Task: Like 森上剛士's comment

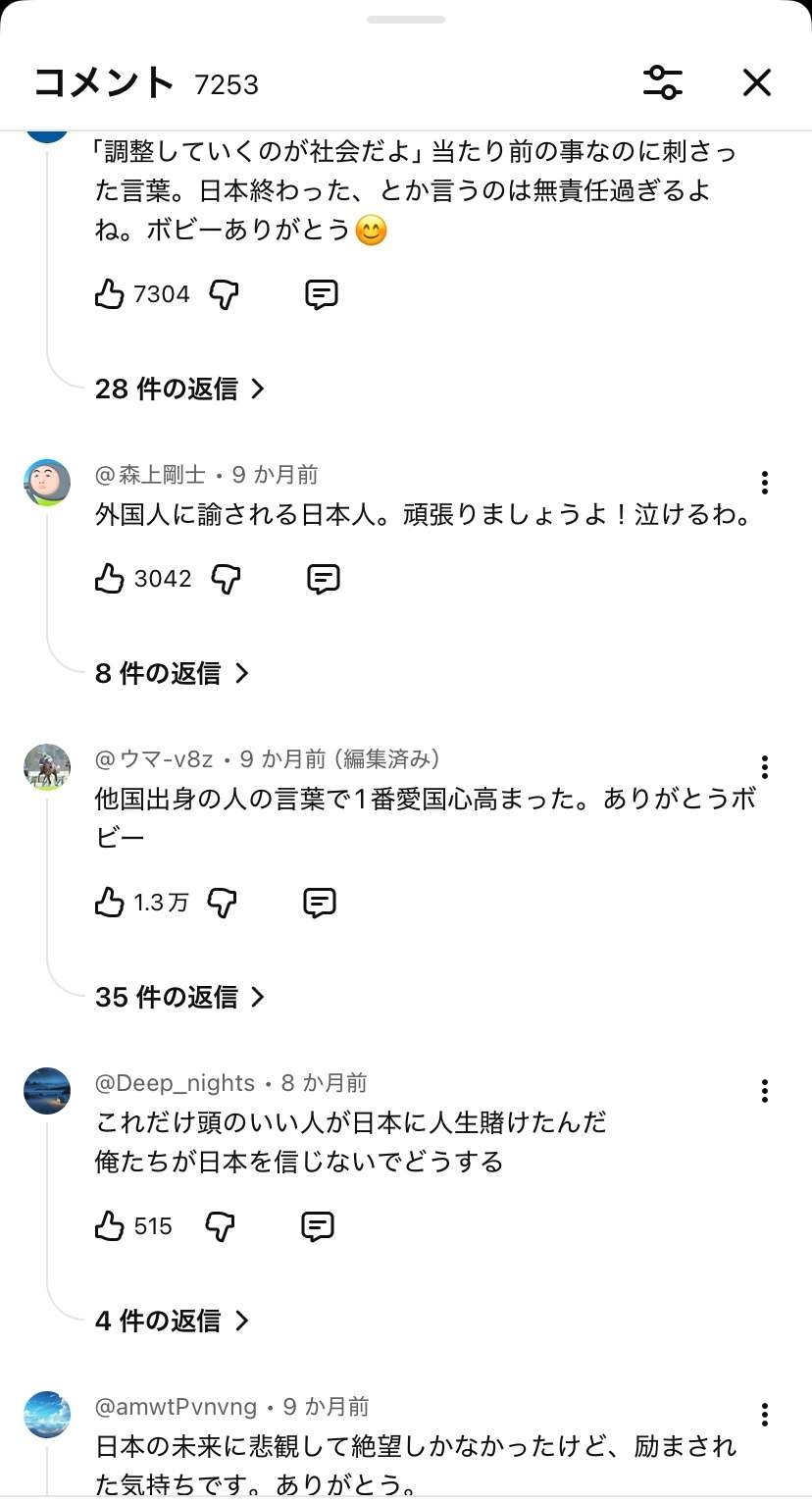Action: click(110, 579)
